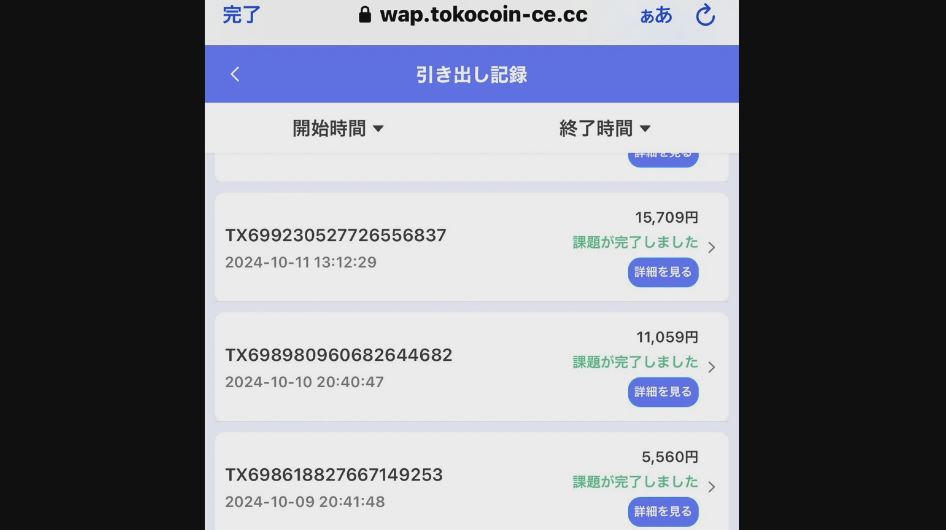This screenshot has width=946, height=530.
Task: Go back using the header arrow
Action: (235, 74)
